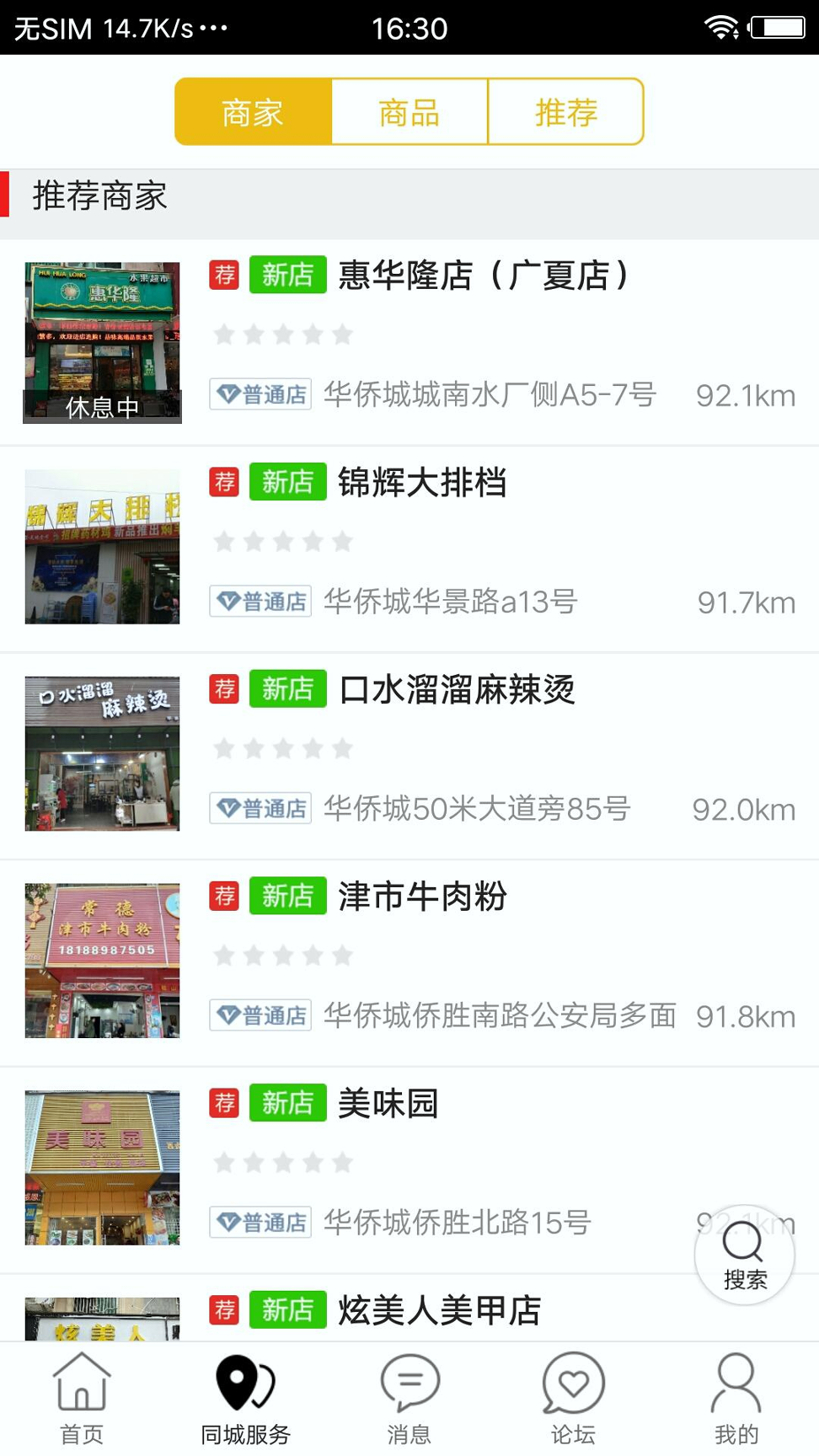Toggle a star rating for 美味园
Screen dimensions: 819x1456
pyautogui.click(x=282, y=1162)
